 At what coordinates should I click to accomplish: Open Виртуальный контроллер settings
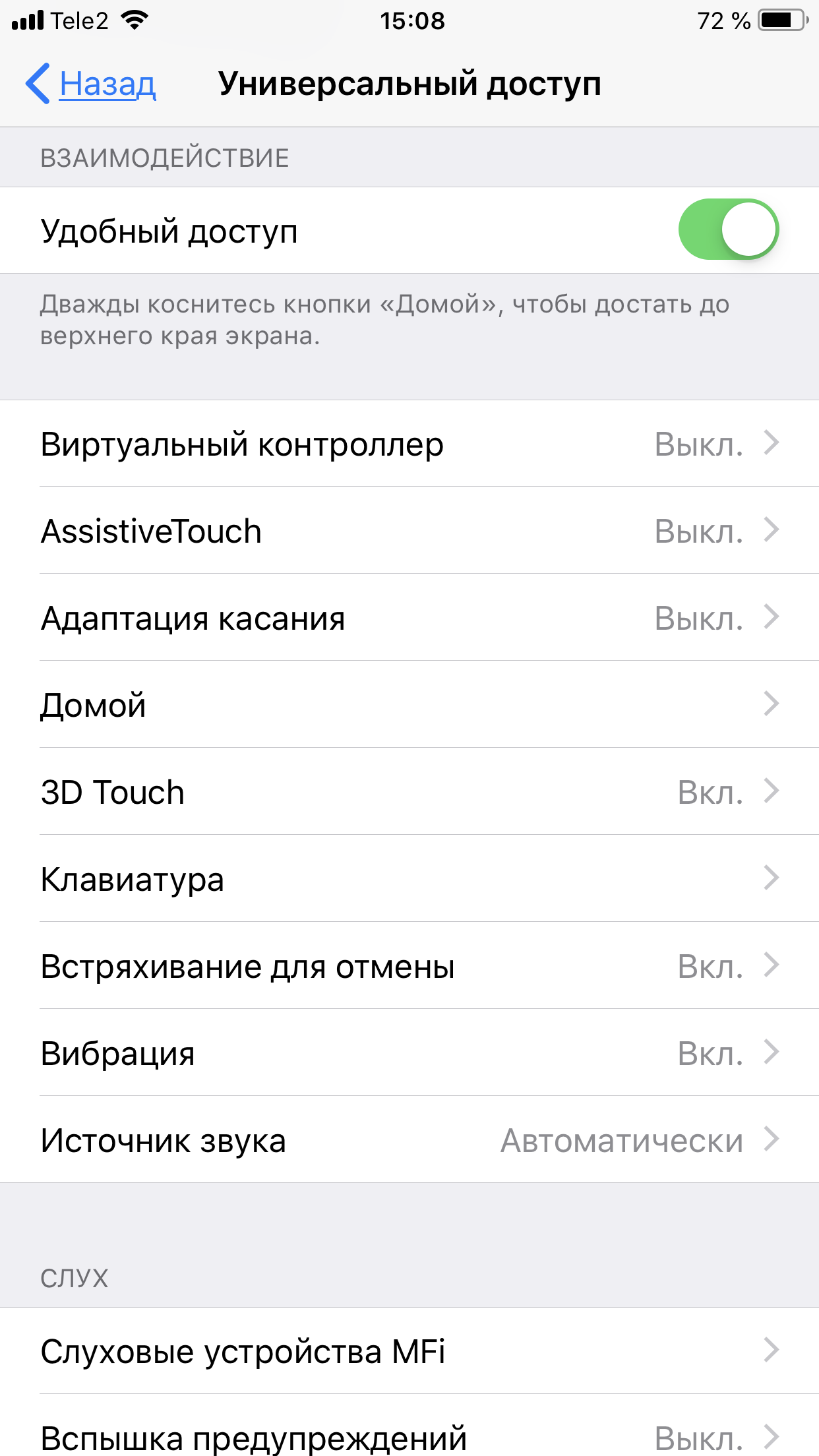tap(409, 444)
